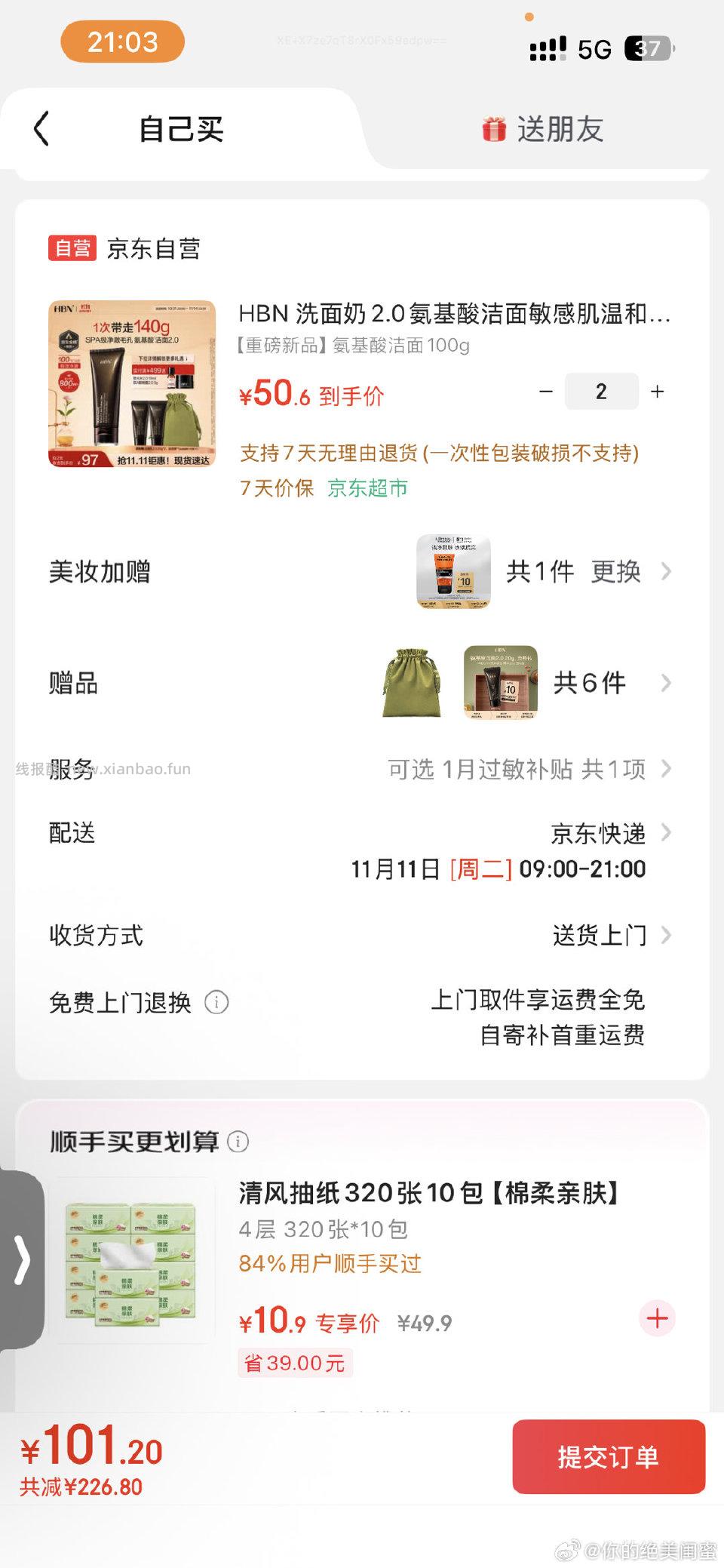Select the 自己买 tab

(x=181, y=128)
